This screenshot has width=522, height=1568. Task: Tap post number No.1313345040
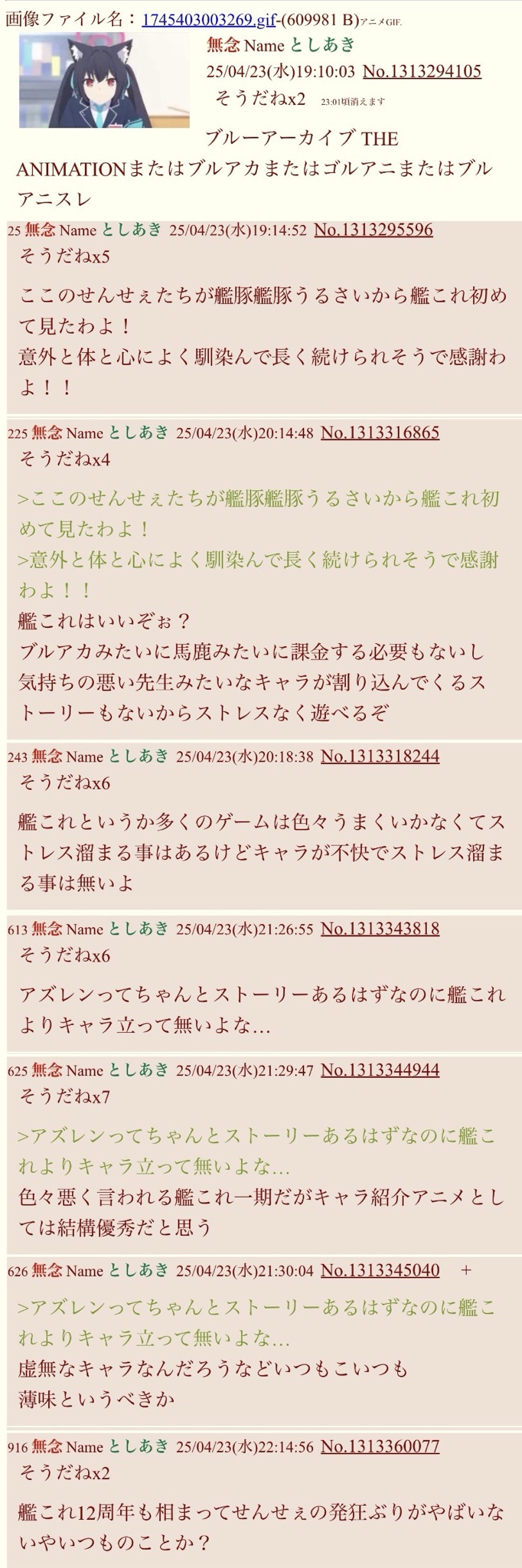coord(380,1270)
